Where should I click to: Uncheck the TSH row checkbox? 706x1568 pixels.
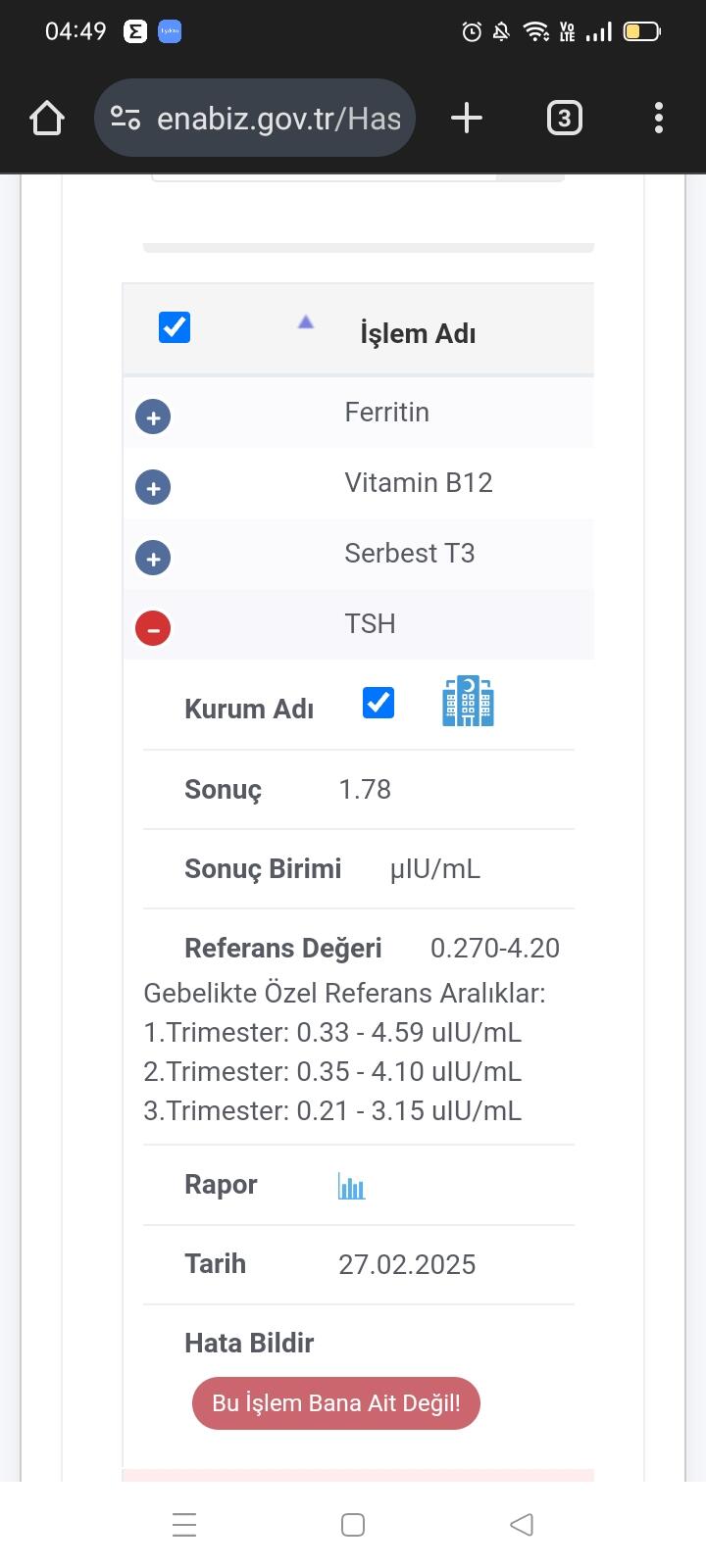(x=378, y=703)
